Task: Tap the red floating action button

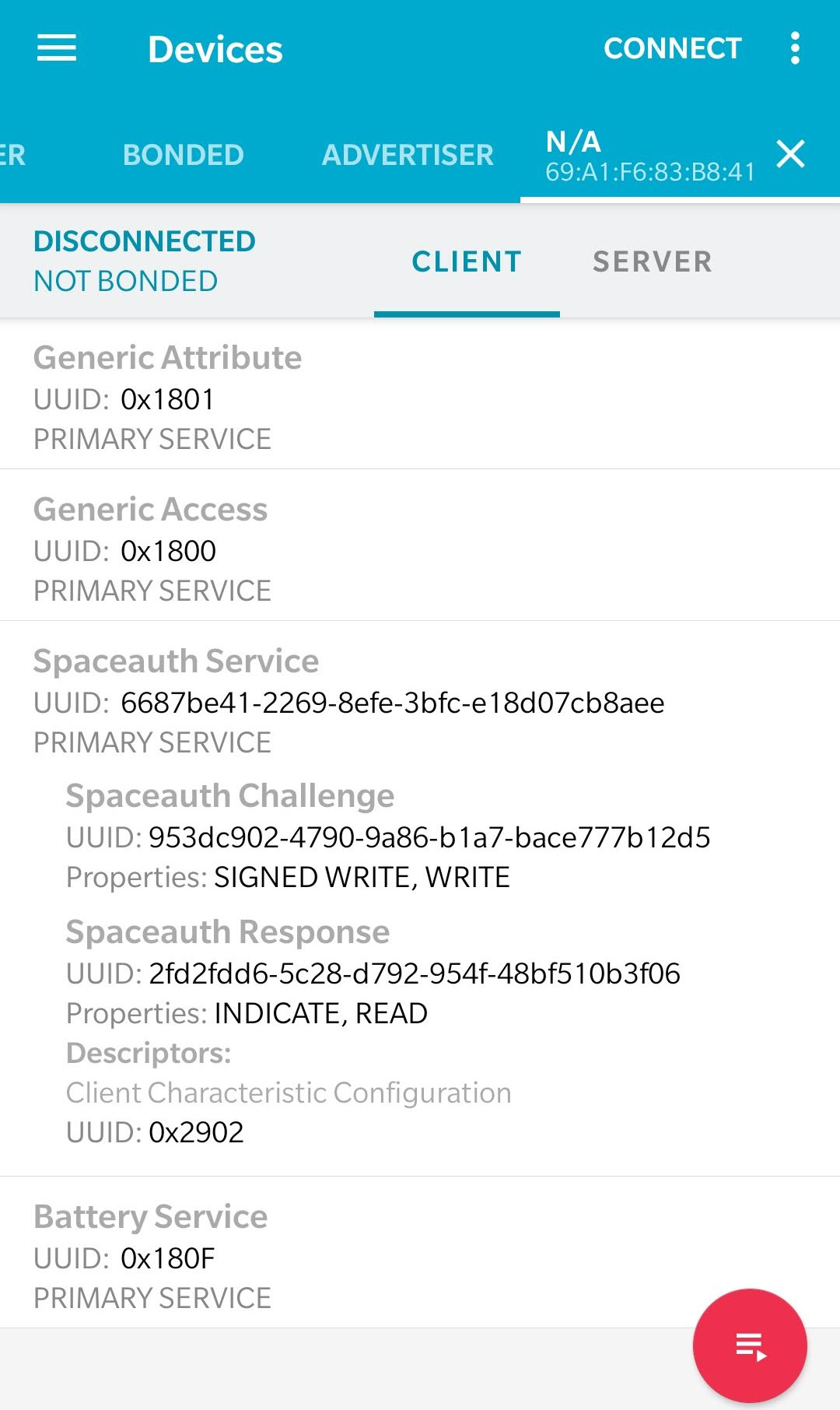Action: pyautogui.click(x=750, y=1345)
